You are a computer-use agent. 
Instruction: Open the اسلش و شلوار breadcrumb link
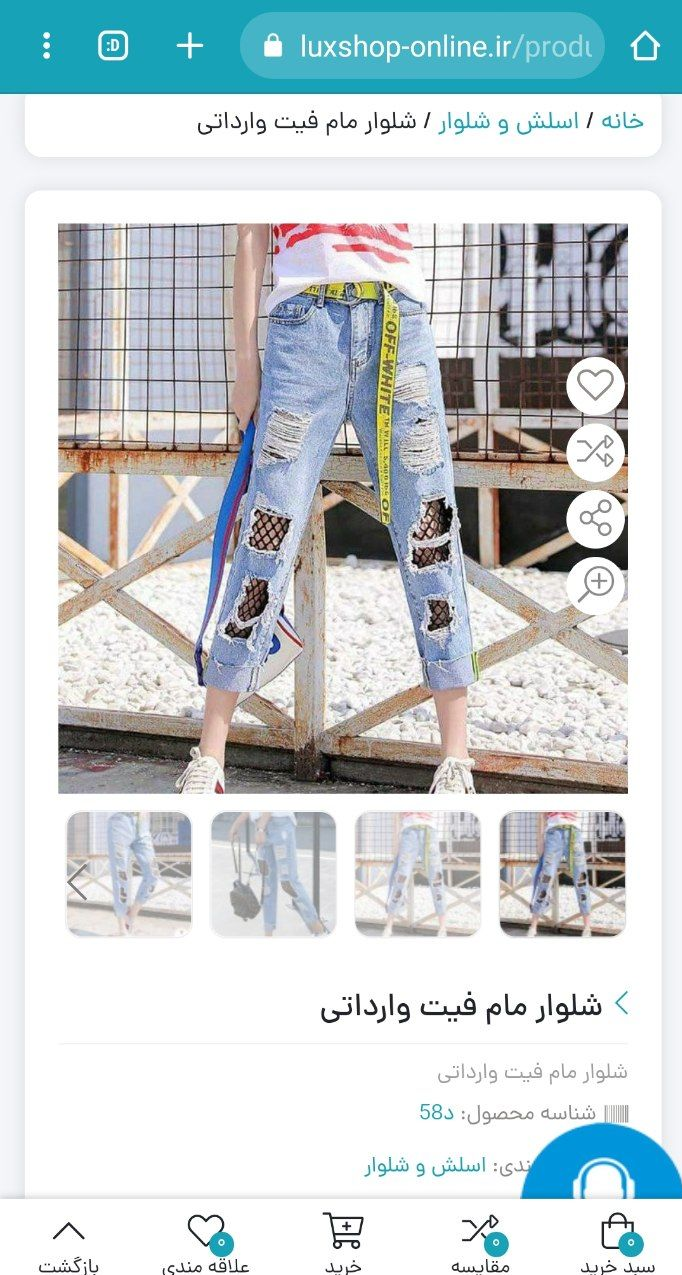coord(509,122)
